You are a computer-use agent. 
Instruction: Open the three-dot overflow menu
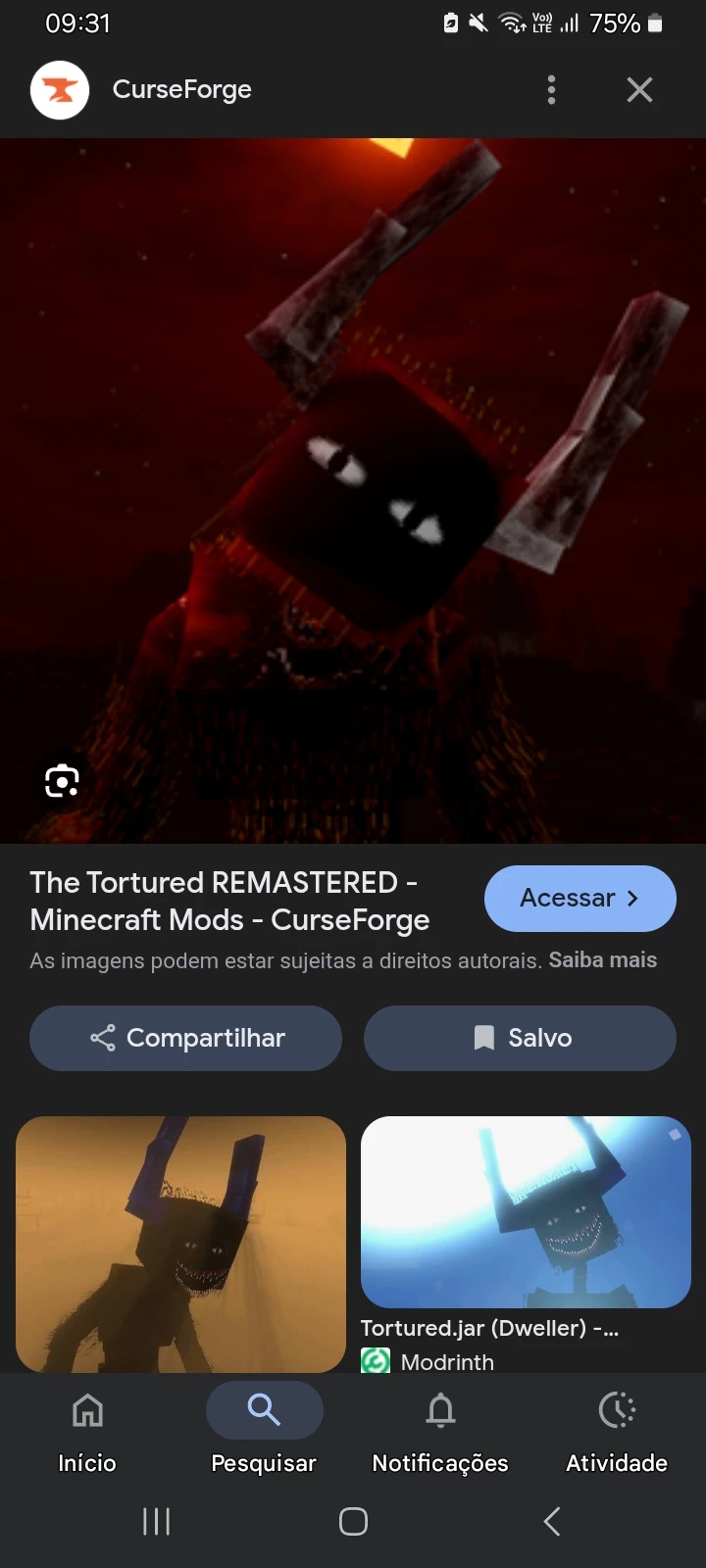click(x=551, y=89)
